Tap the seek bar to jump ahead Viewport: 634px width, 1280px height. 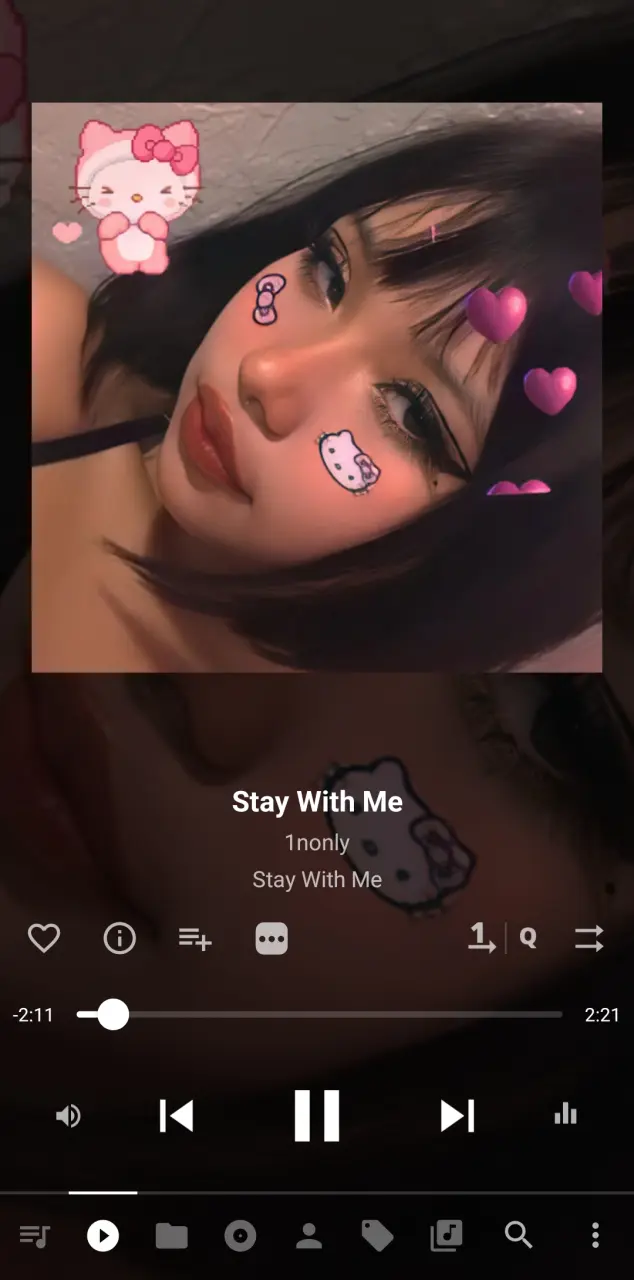(319, 1014)
